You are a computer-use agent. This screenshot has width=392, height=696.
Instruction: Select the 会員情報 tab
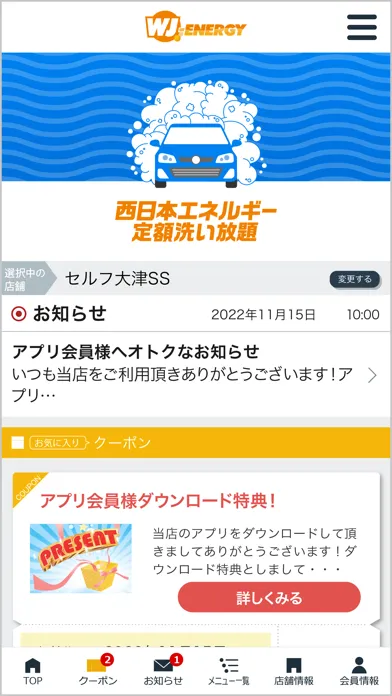359,671
